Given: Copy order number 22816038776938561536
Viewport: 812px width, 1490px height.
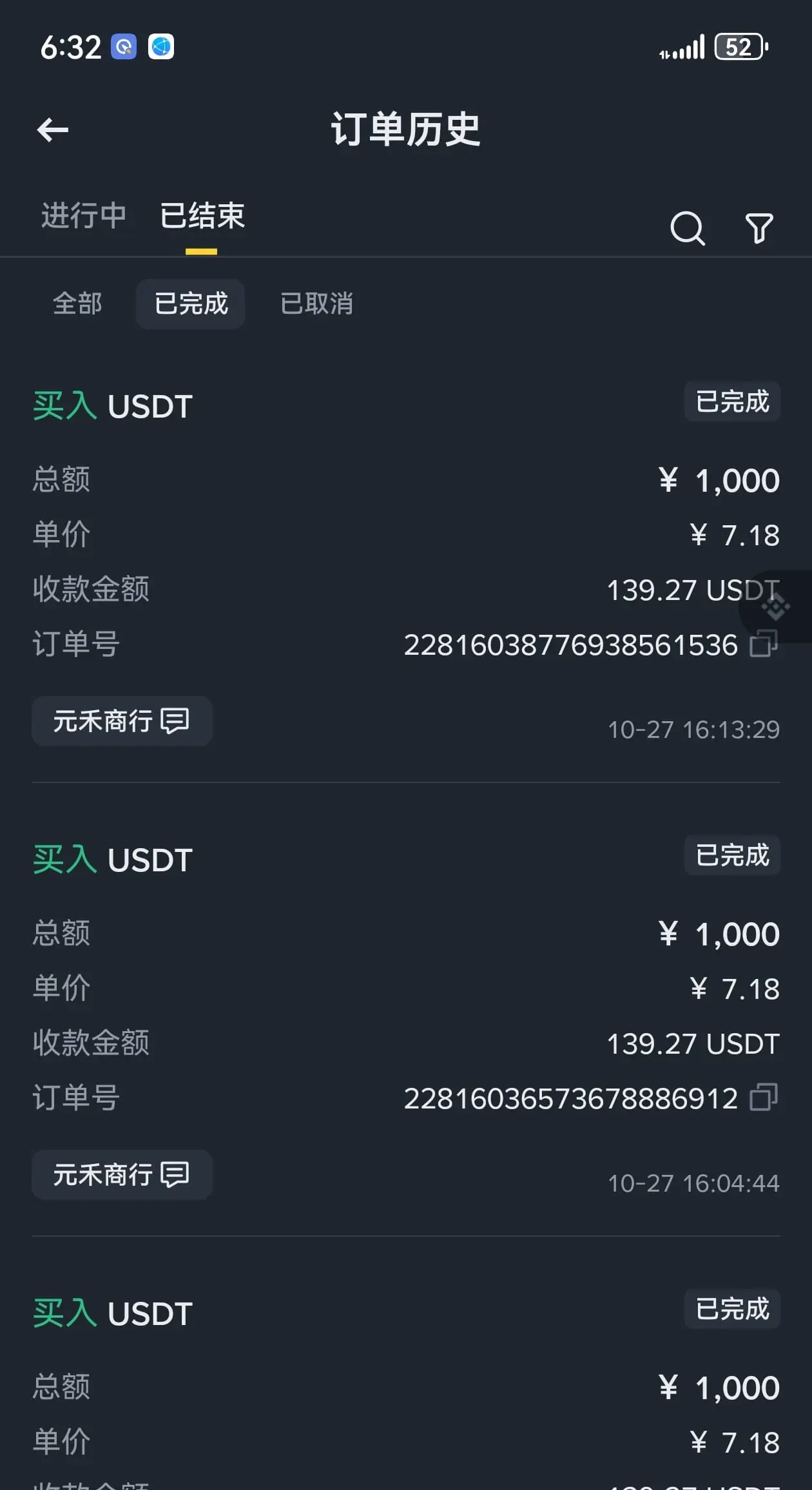Looking at the screenshot, I should coord(763,644).
